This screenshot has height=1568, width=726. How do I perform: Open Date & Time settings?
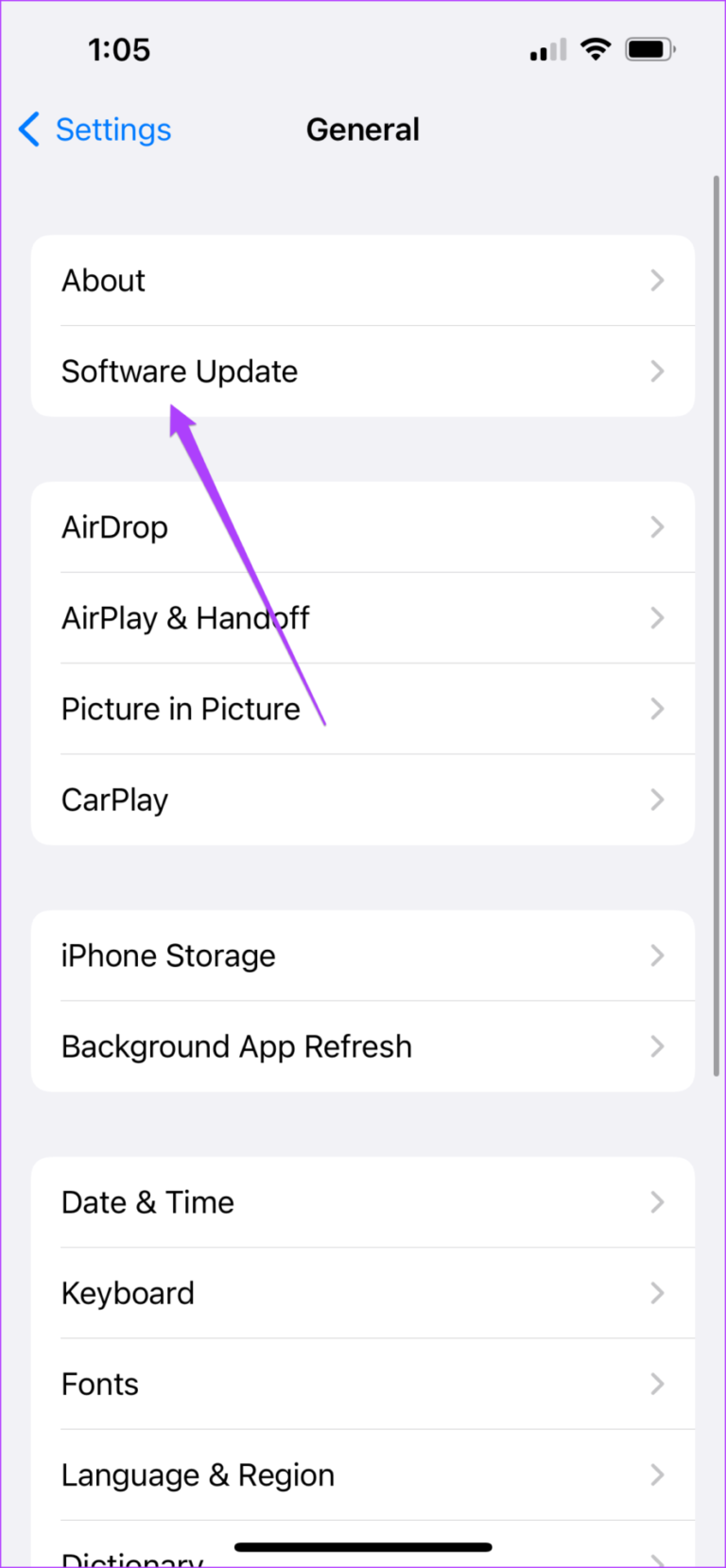coord(147,1202)
